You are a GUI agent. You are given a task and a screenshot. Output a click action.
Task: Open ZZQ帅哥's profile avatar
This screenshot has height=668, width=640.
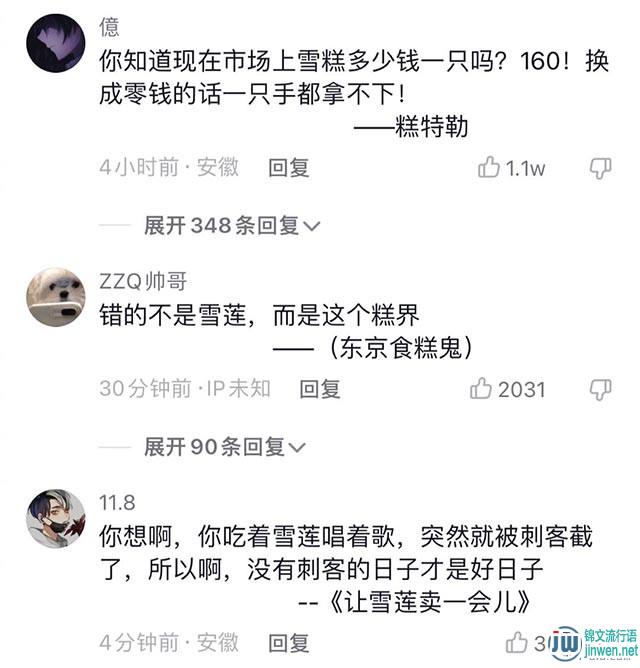(x=56, y=296)
